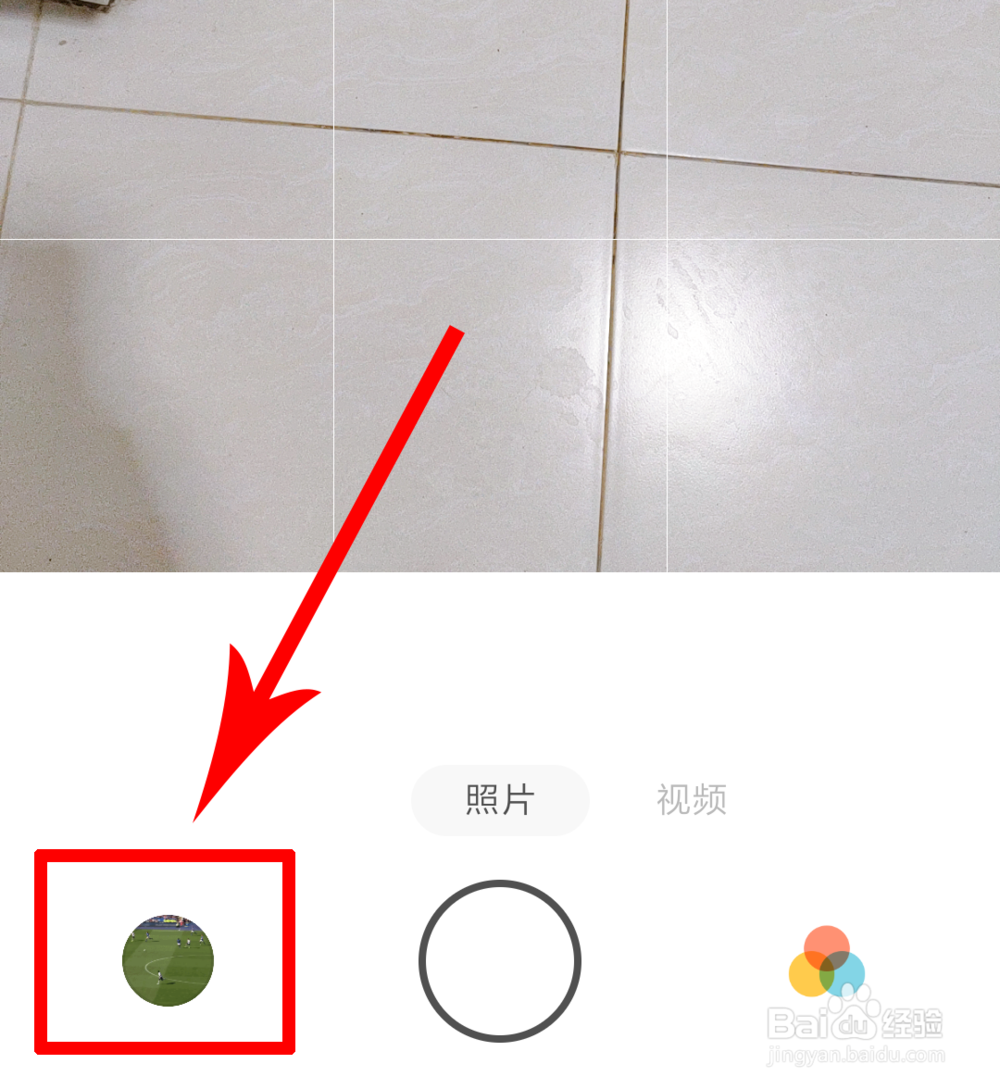Screen dimensions: 1000x1089
Task: Toggle to video recording mode
Action: click(x=690, y=797)
